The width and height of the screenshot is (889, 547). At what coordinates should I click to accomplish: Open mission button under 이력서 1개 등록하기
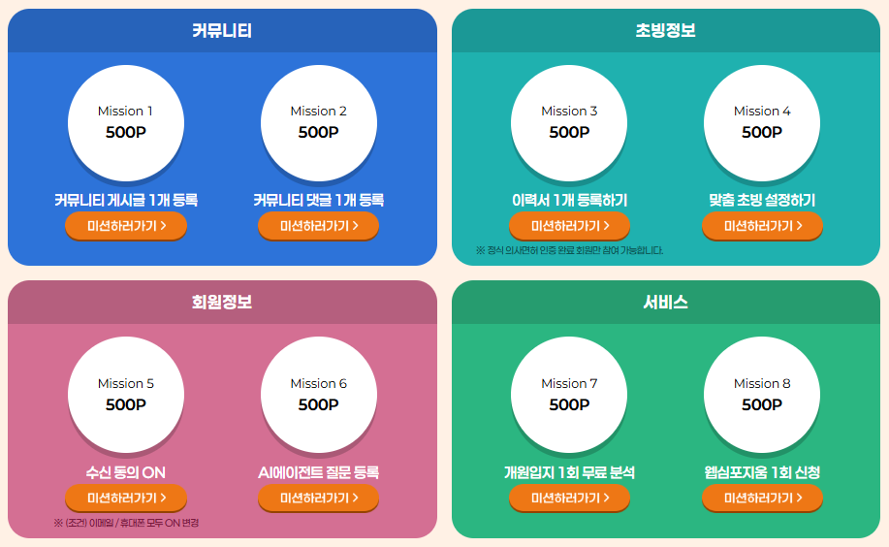[x=569, y=226]
